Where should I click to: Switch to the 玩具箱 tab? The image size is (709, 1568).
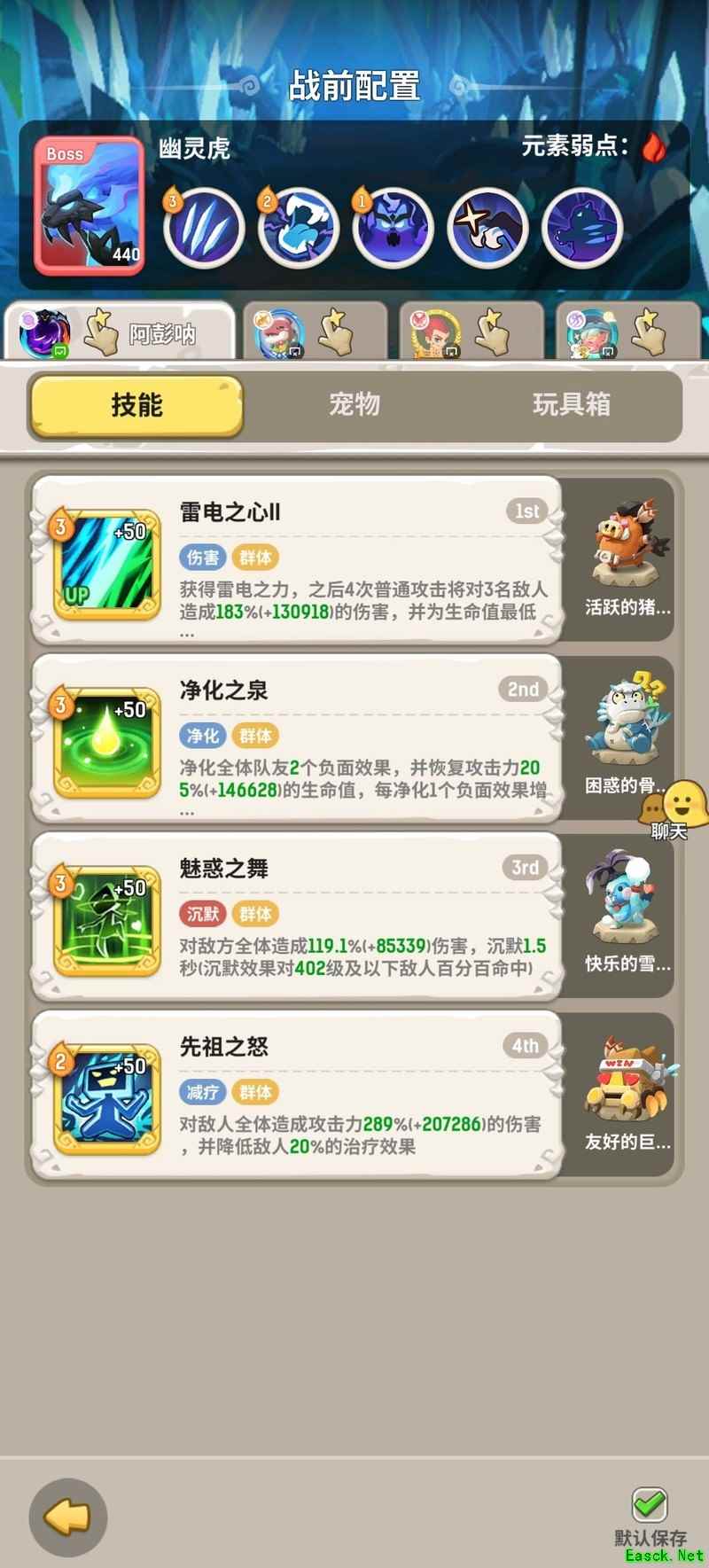coord(572,405)
